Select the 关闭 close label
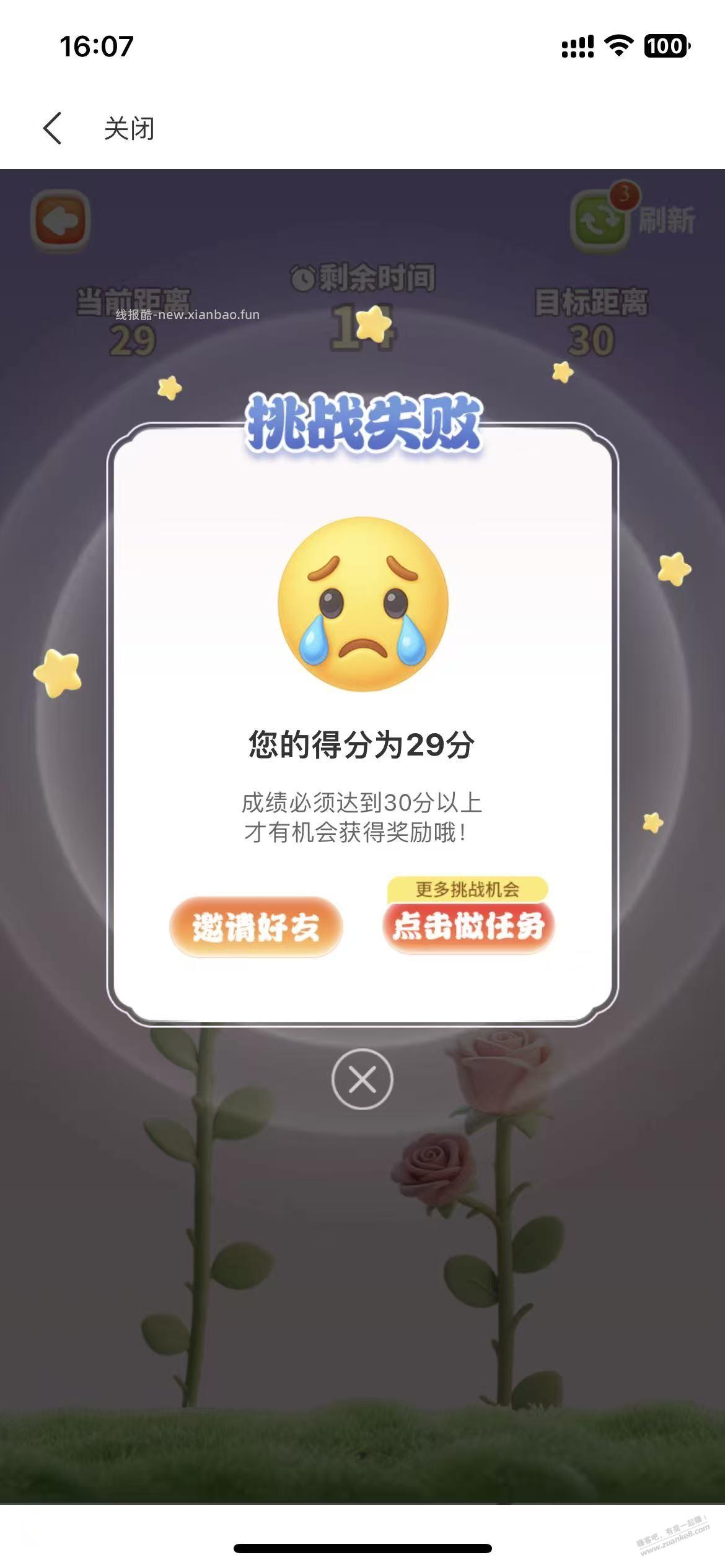Image resolution: width=725 pixels, height=1568 pixels. (x=128, y=129)
